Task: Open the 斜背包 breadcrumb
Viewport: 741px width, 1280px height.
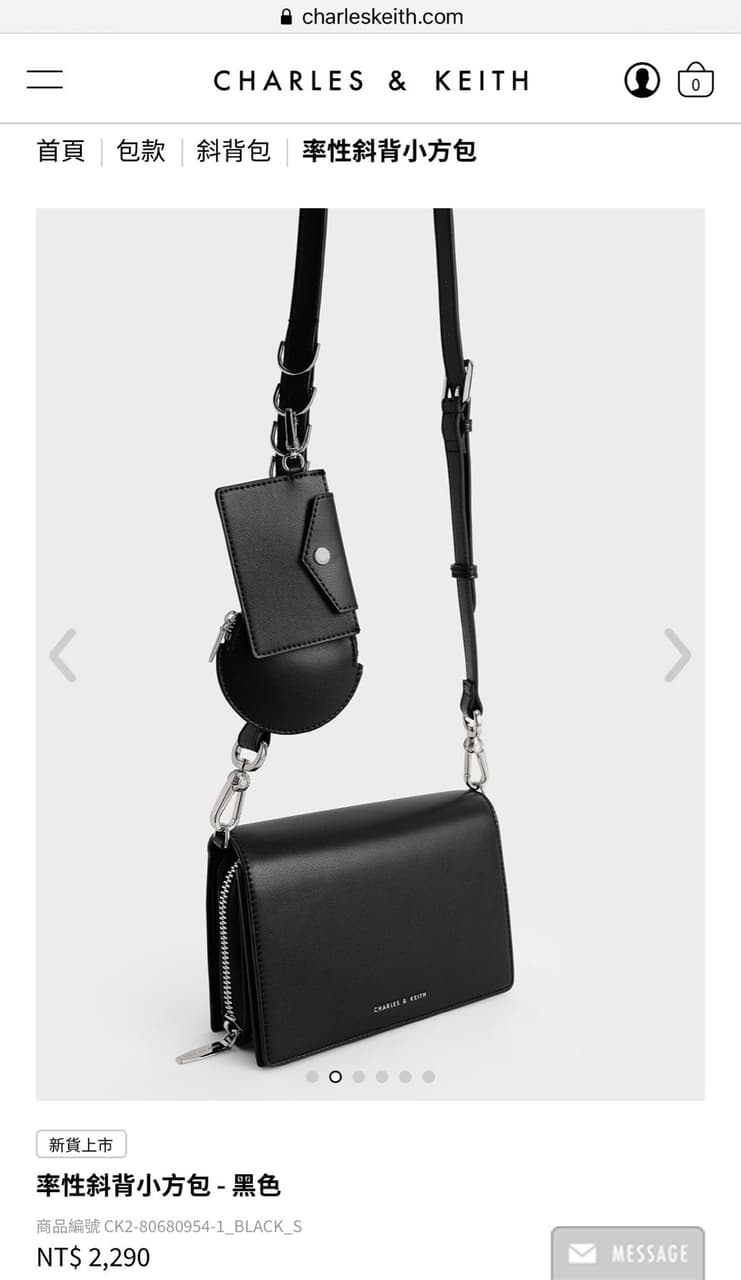Action: pyautogui.click(x=233, y=151)
